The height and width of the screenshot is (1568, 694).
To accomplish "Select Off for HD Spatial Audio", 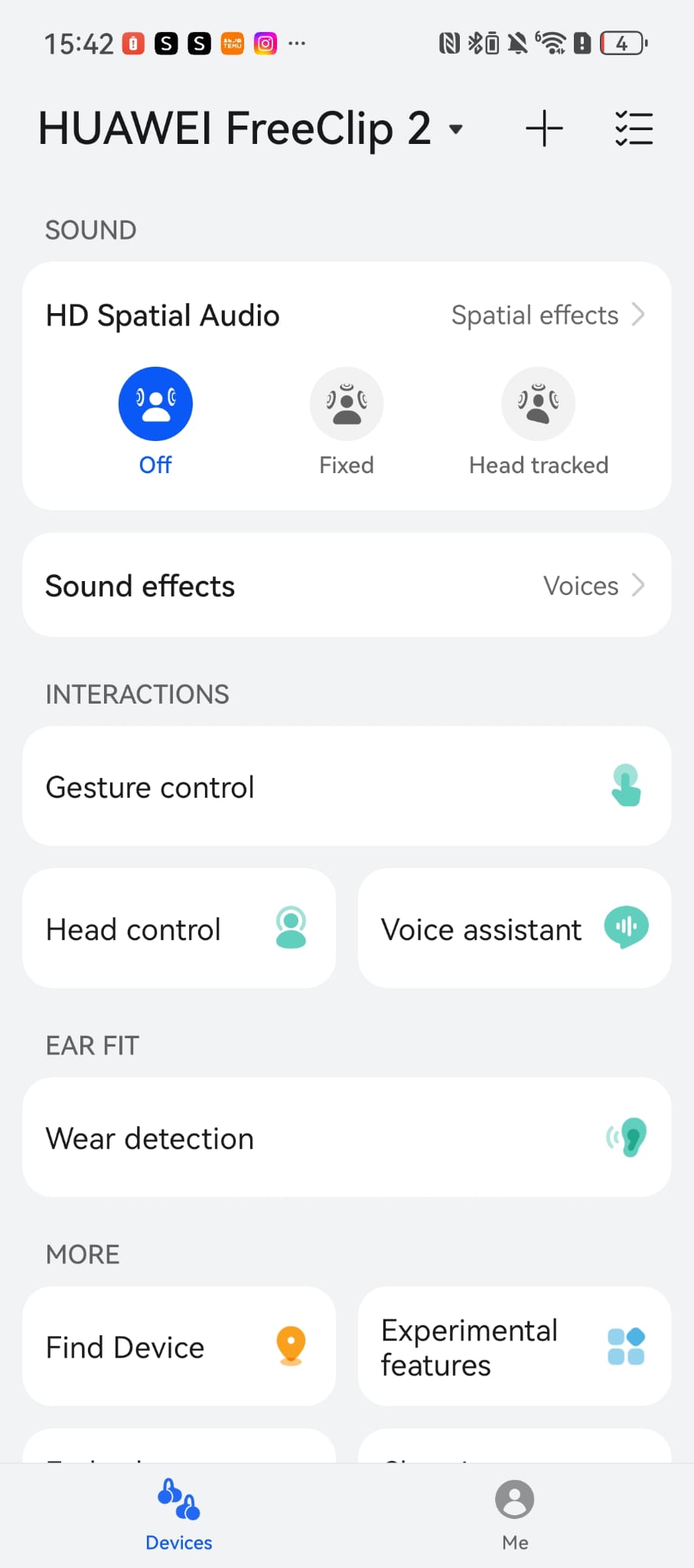I will pos(155,404).
